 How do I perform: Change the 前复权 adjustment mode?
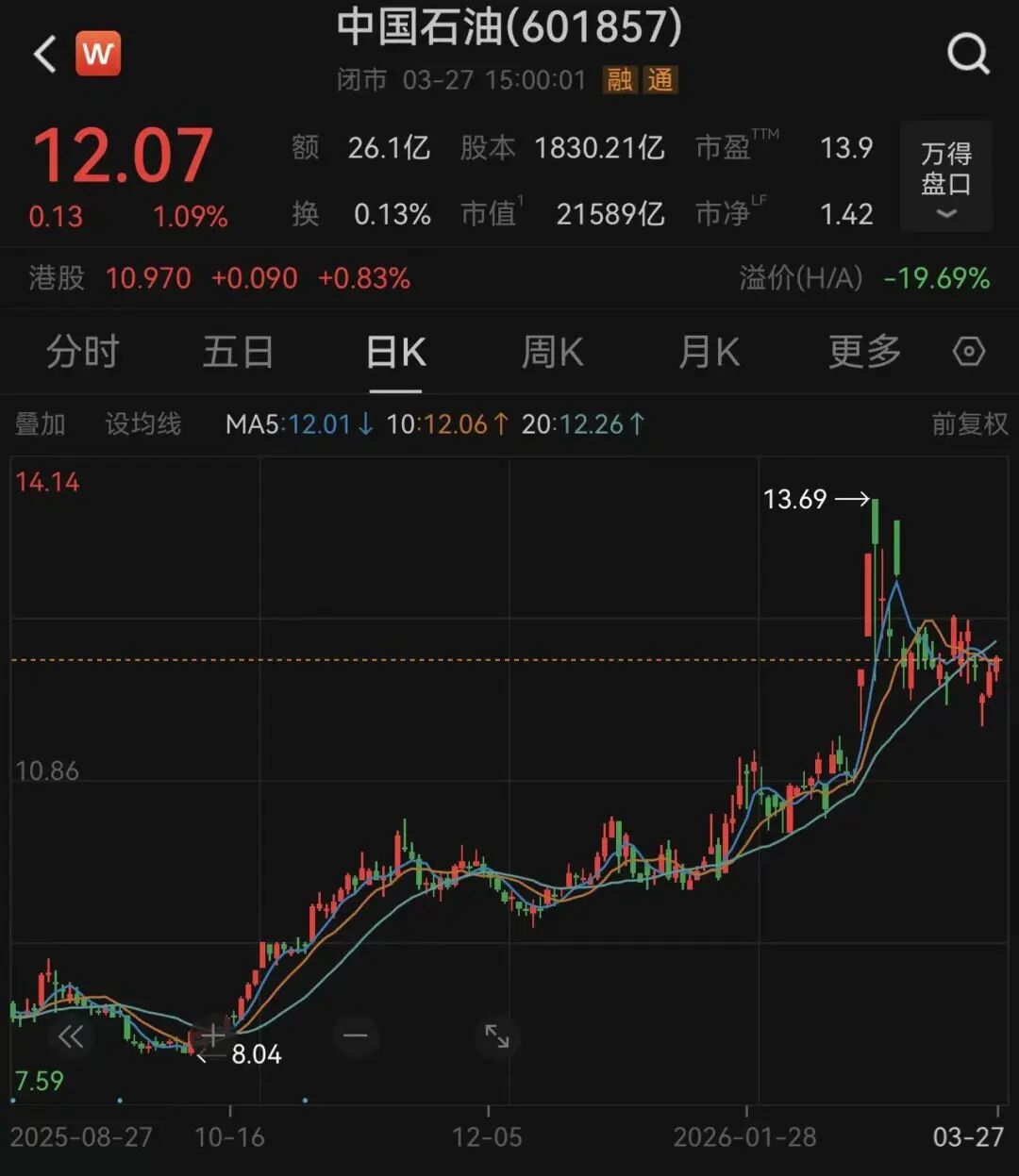pos(969,424)
